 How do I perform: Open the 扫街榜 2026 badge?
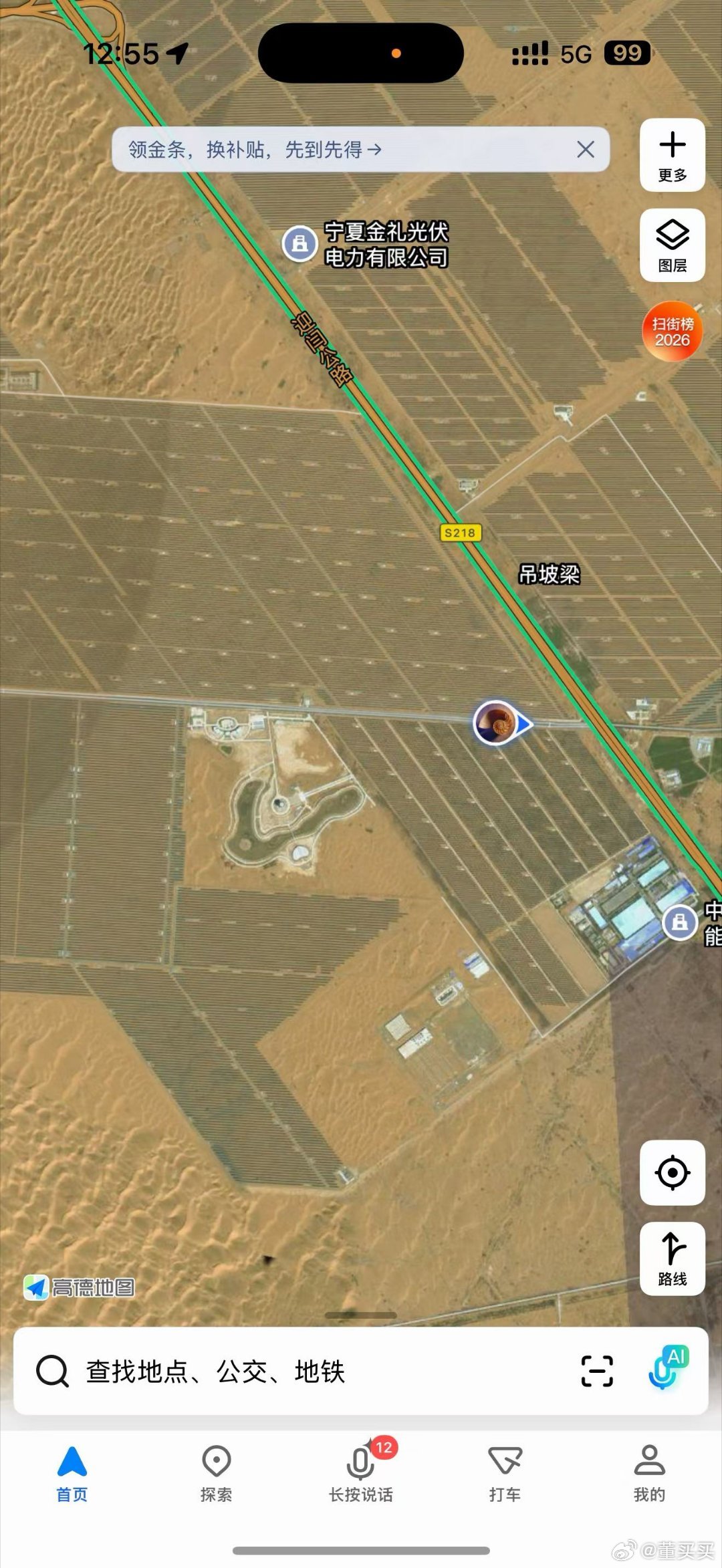(x=672, y=332)
